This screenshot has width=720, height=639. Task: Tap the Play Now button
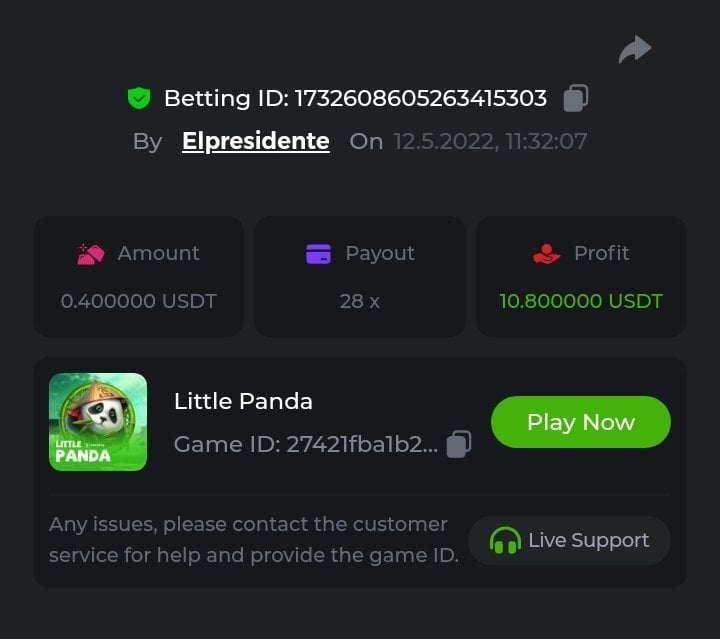coord(580,422)
